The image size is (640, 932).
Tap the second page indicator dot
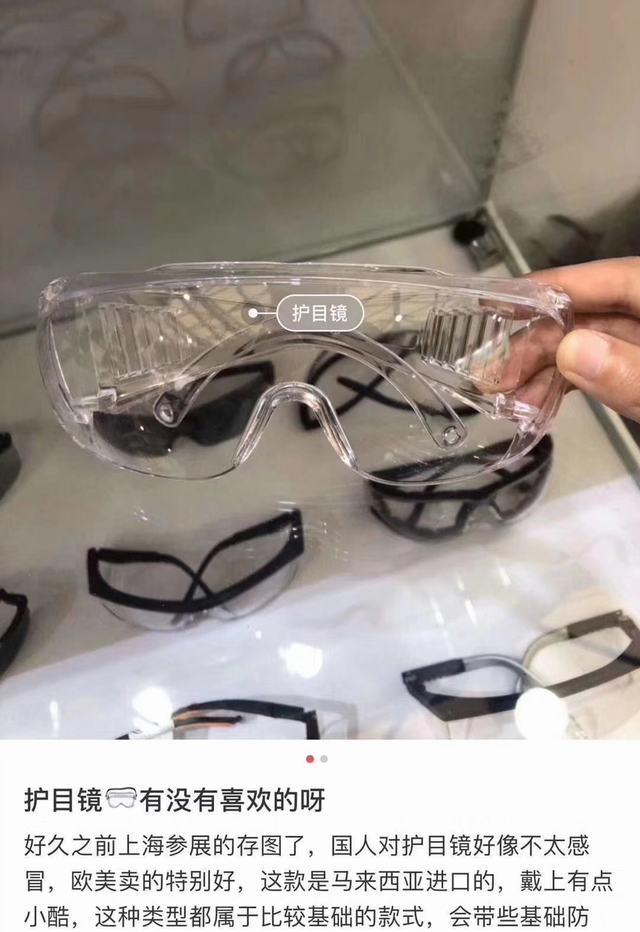(x=326, y=759)
